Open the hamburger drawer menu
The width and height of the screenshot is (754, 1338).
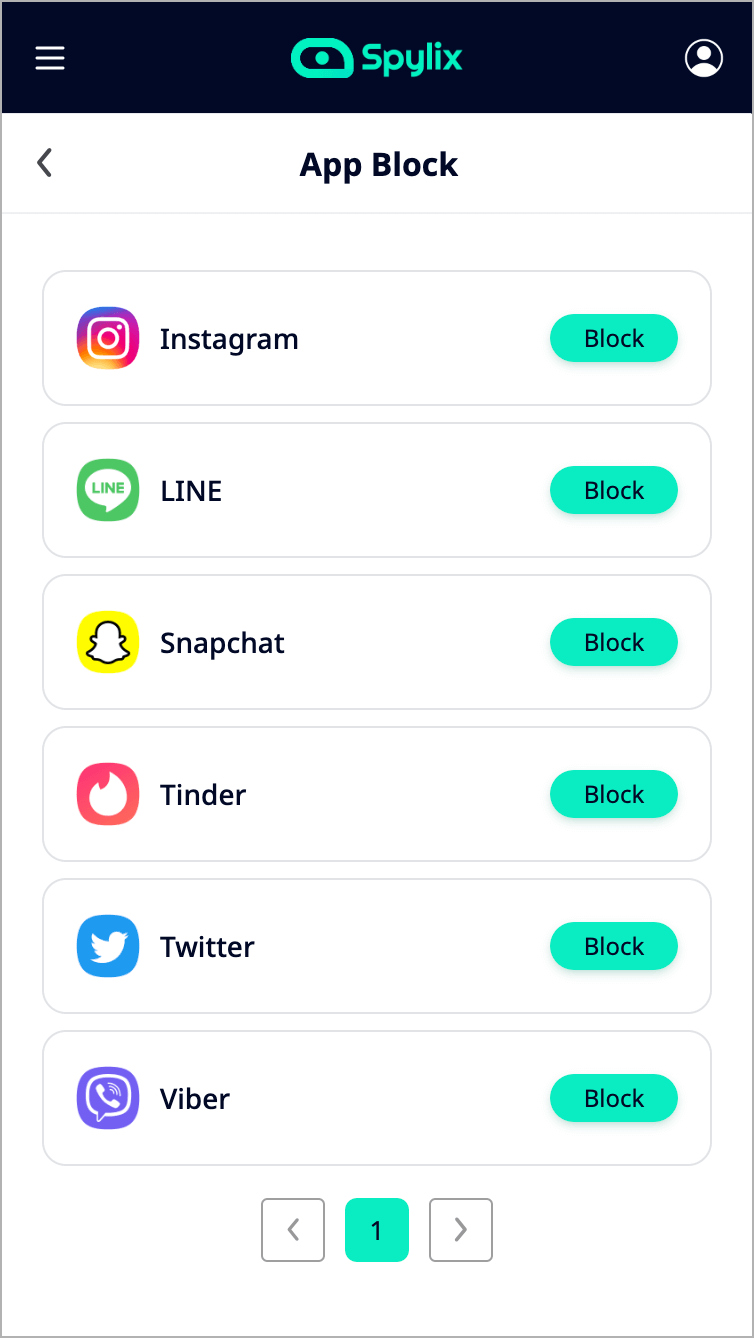[x=50, y=58]
